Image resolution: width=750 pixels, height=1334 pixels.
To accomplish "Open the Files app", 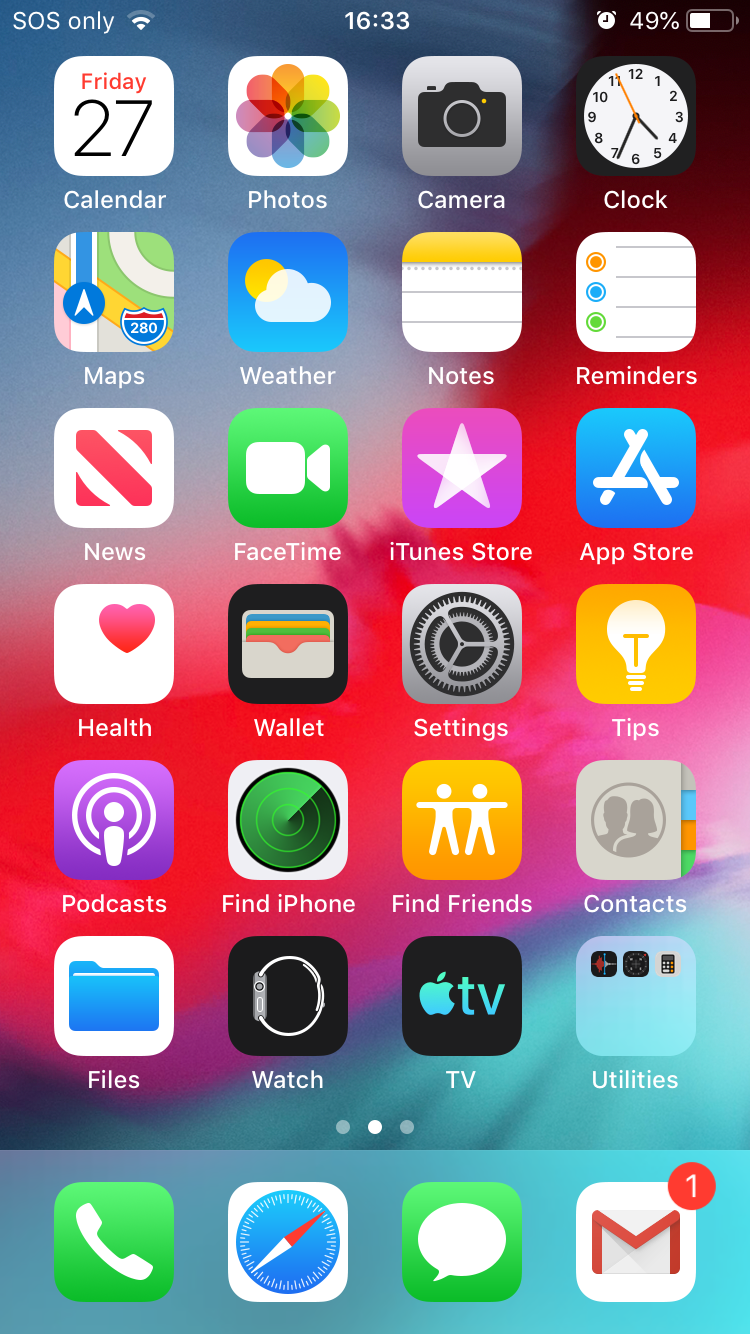I will tap(114, 996).
